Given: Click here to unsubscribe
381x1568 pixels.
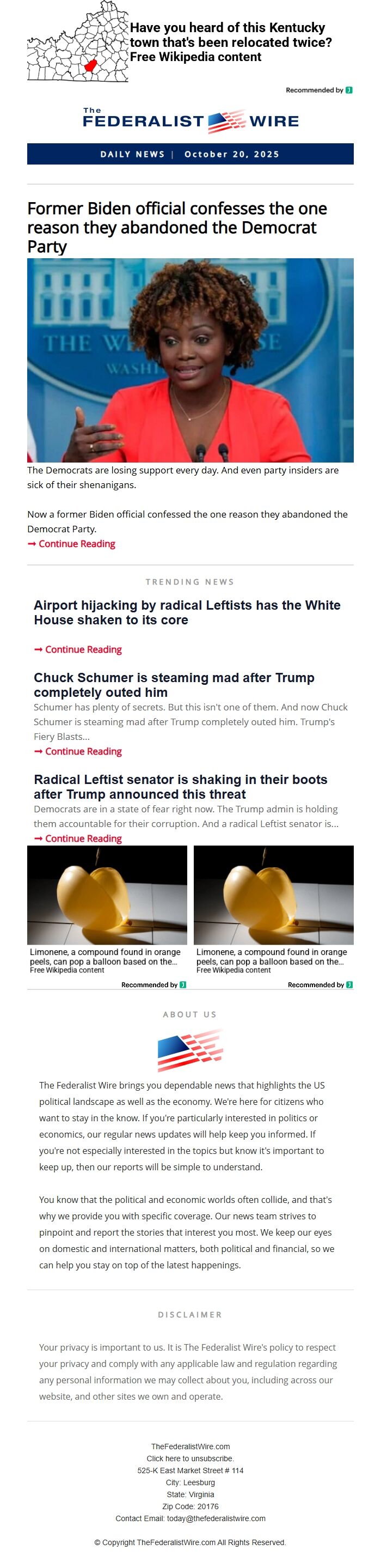Looking at the screenshot, I should pos(190,1458).
